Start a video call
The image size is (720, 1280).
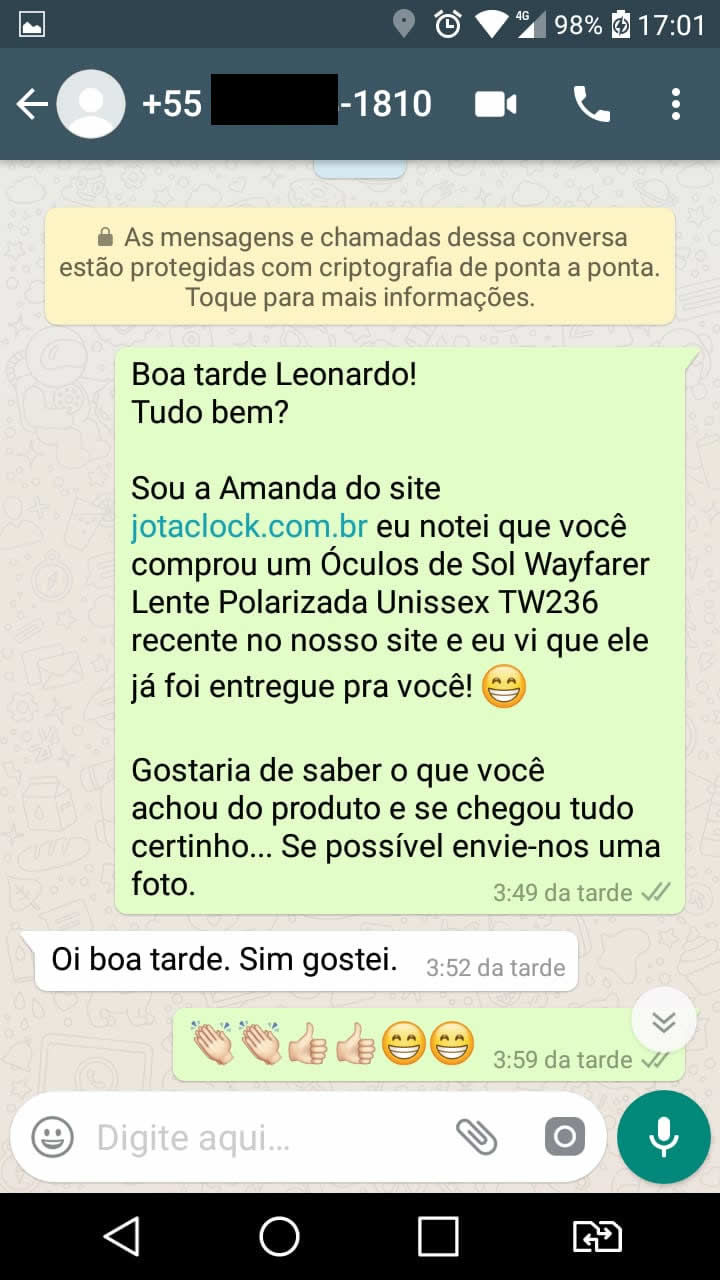(x=496, y=104)
